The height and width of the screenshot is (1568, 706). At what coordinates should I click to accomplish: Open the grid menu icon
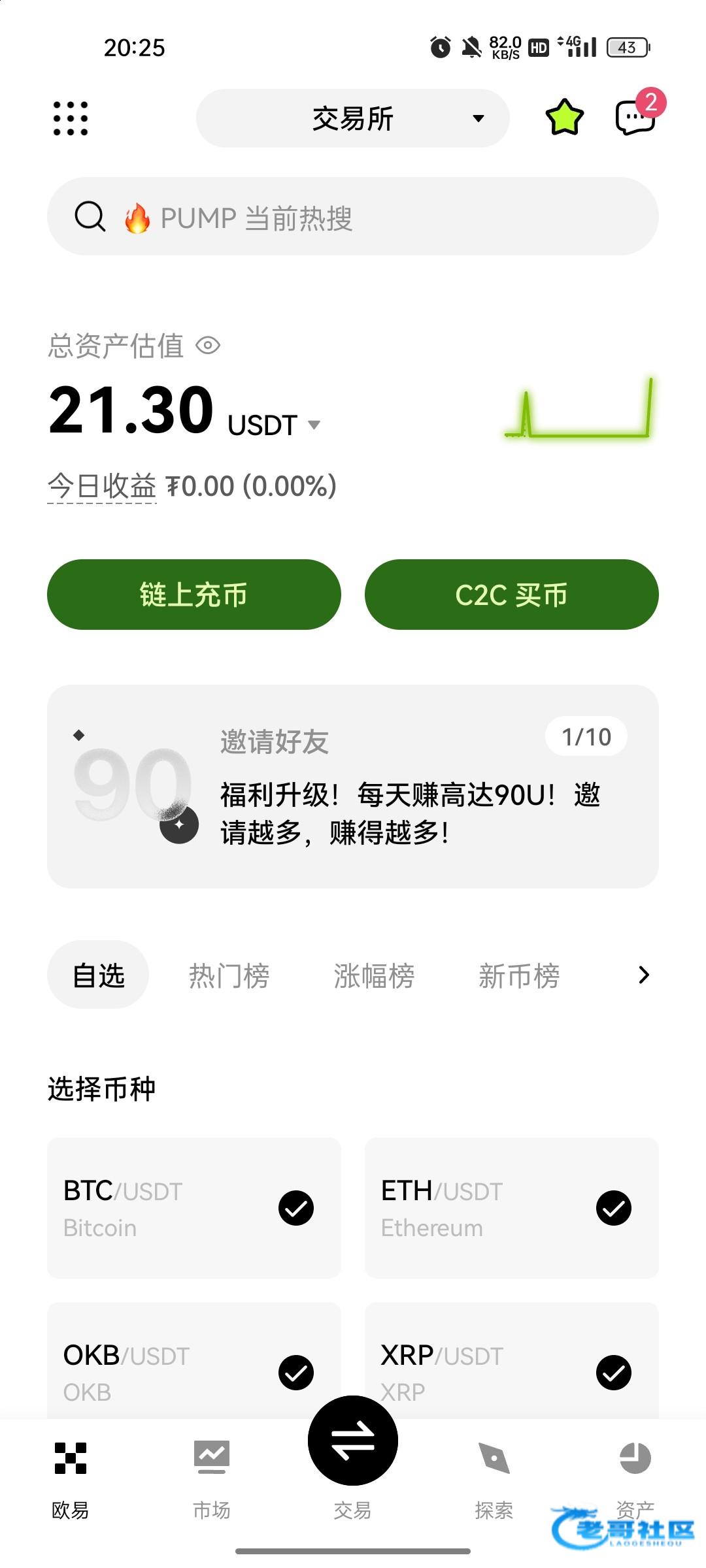click(71, 118)
